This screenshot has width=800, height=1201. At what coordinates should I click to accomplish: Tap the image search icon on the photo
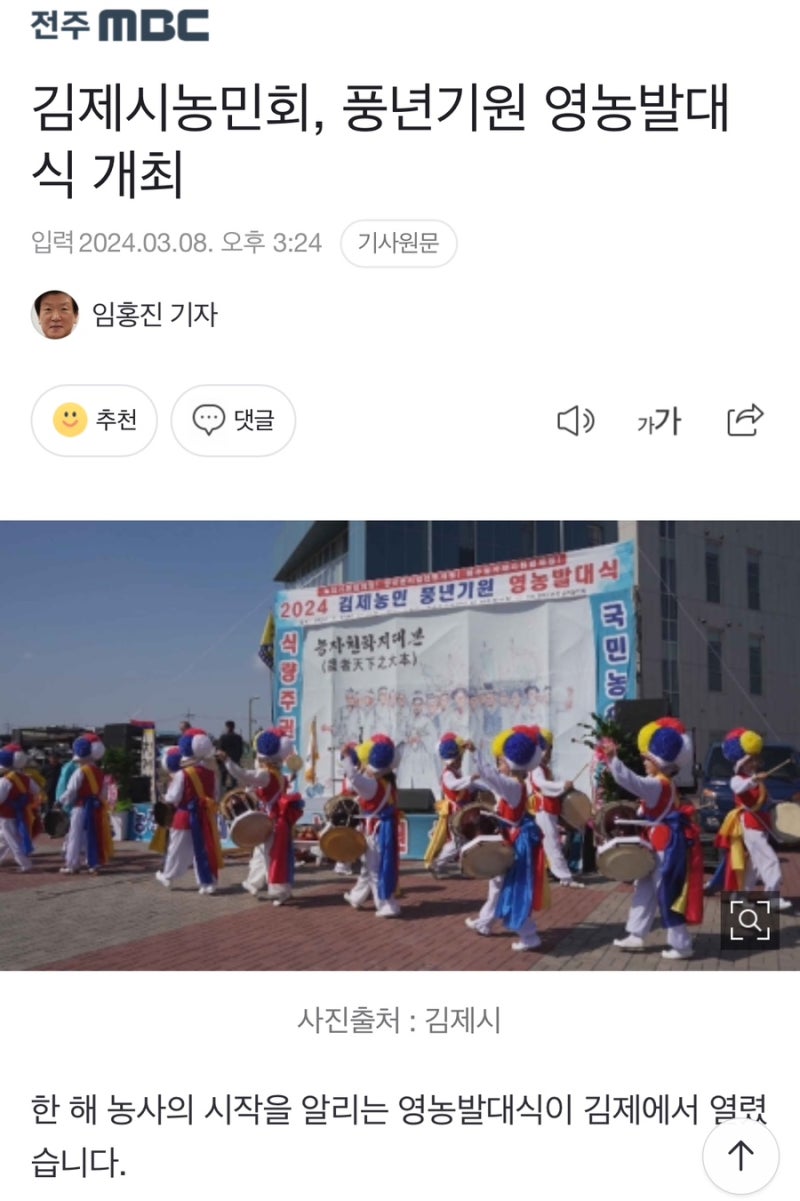coord(749,920)
